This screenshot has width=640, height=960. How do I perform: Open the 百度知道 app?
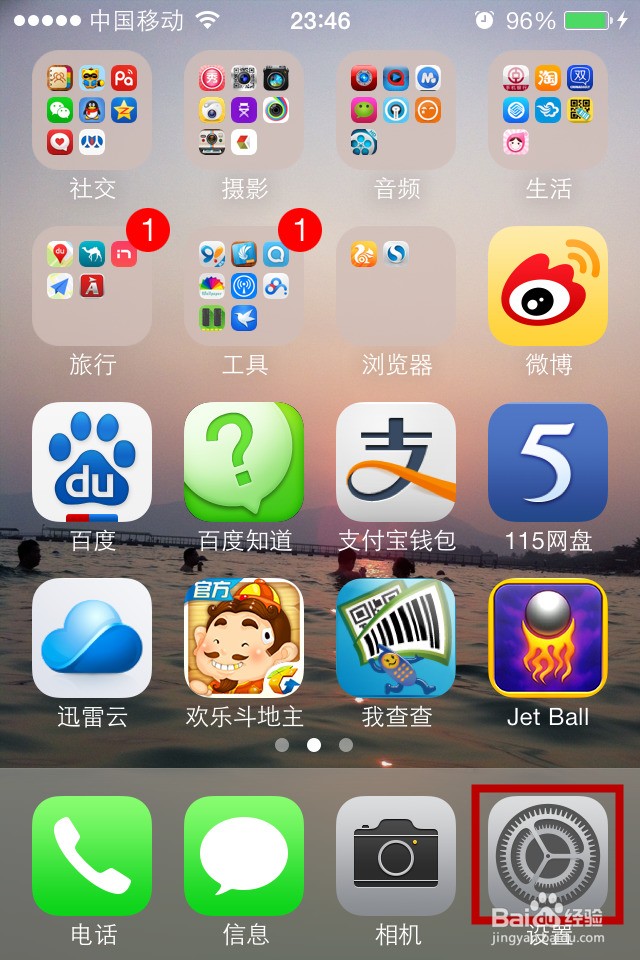pyautogui.click(x=244, y=463)
